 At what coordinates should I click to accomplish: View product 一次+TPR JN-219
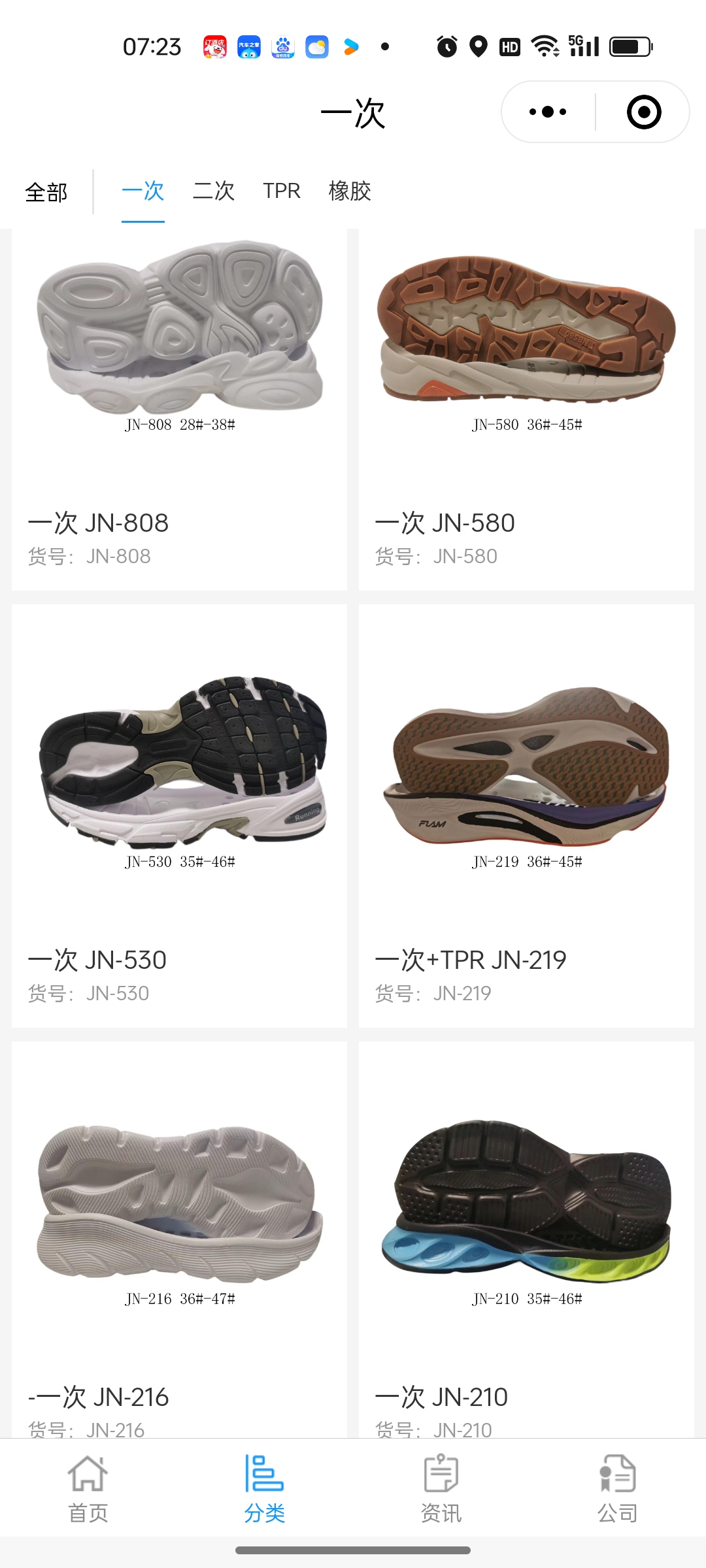(x=526, y=817)
